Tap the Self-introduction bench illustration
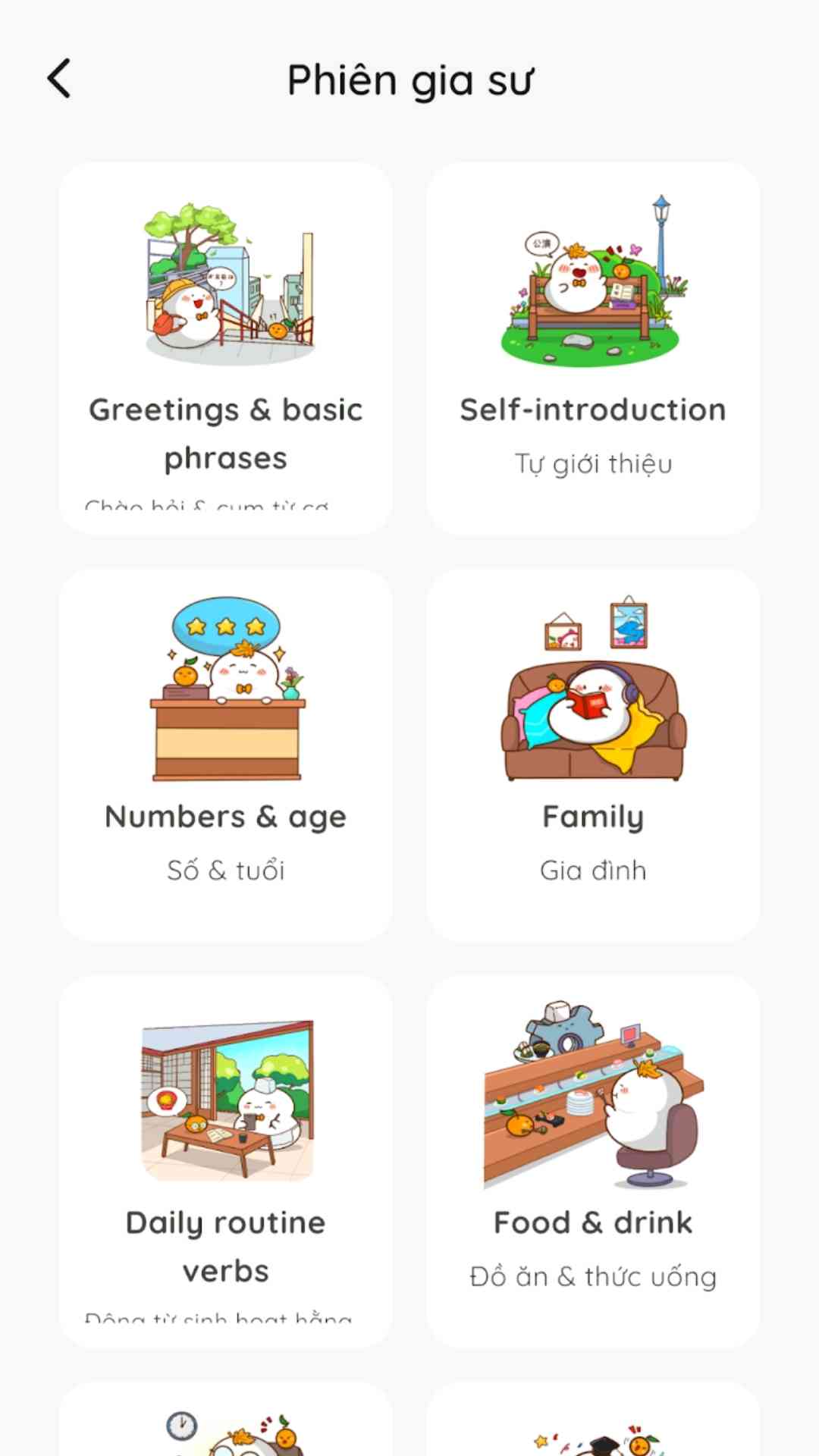Screen dimensions: 819x1456 click(x=593, y=284)
